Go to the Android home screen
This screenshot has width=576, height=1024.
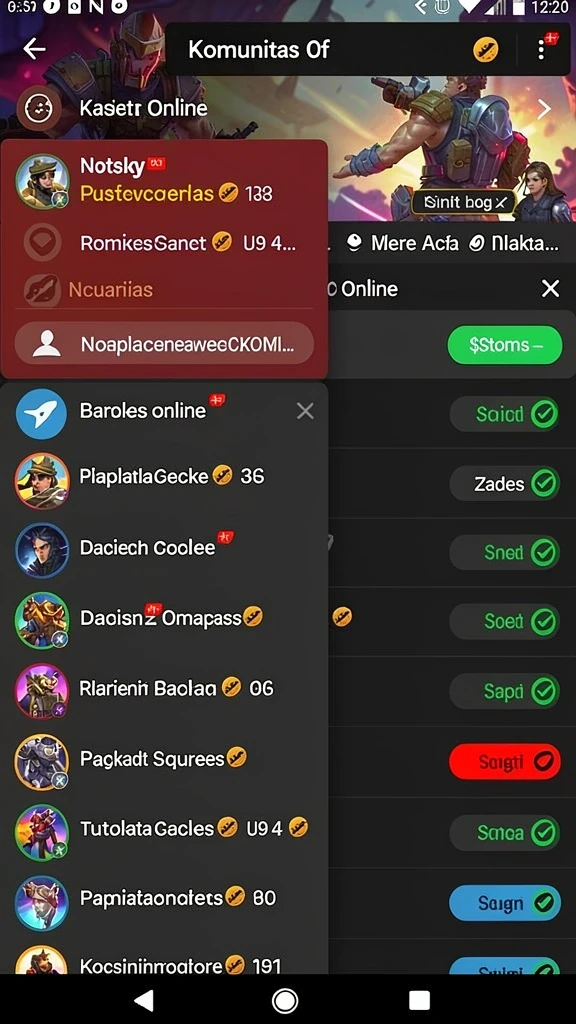click(x=285, y=1000)
